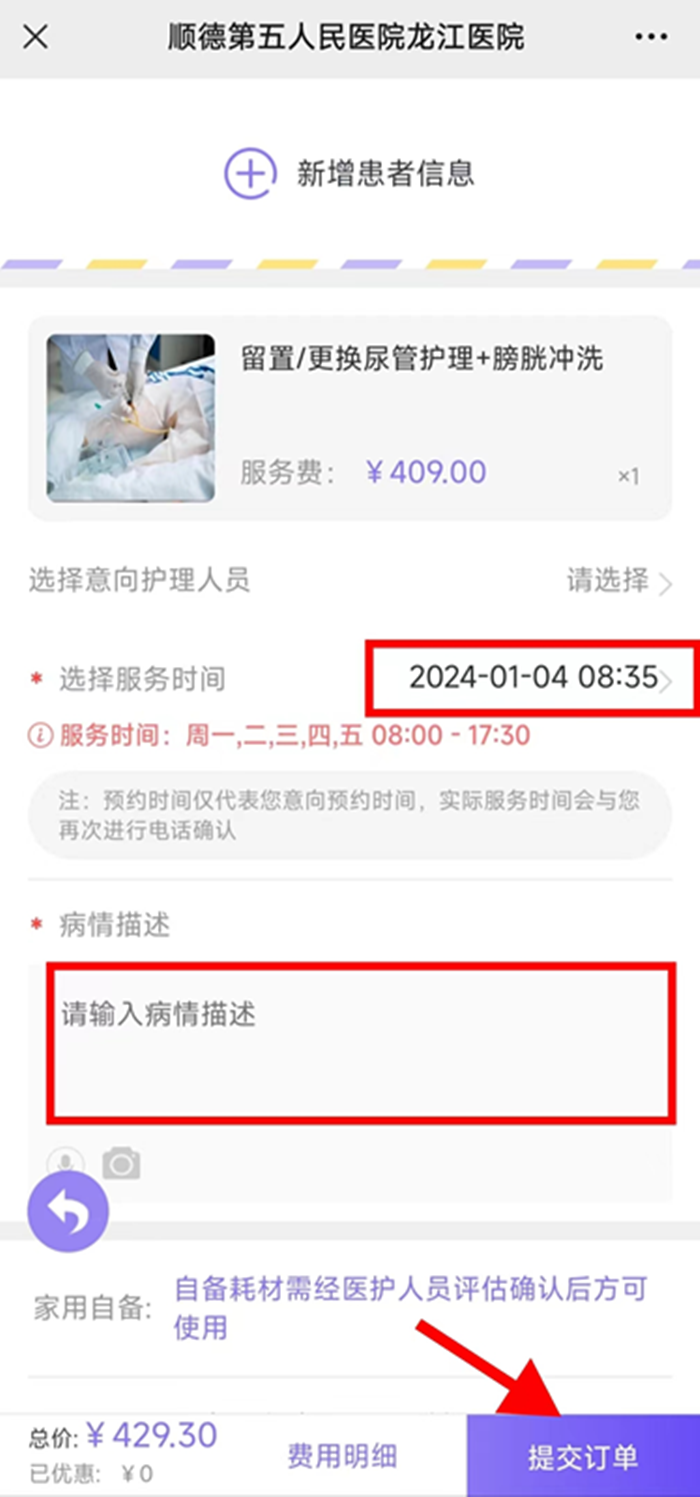Image resolution: width=700 pixels, height=1497 pixels.
Task: View fee details (费用明细)
Action: (x=342, y=1456)
